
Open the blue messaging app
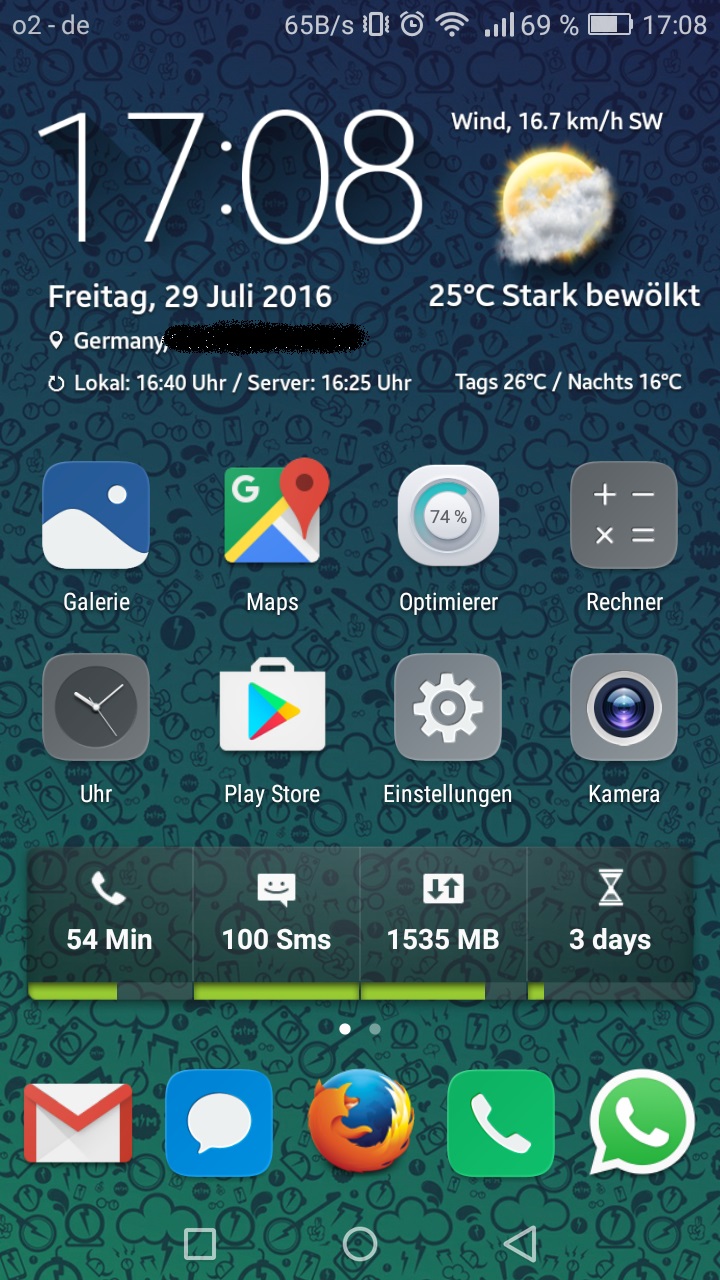pyautogui.click(x=219, y=1122)
